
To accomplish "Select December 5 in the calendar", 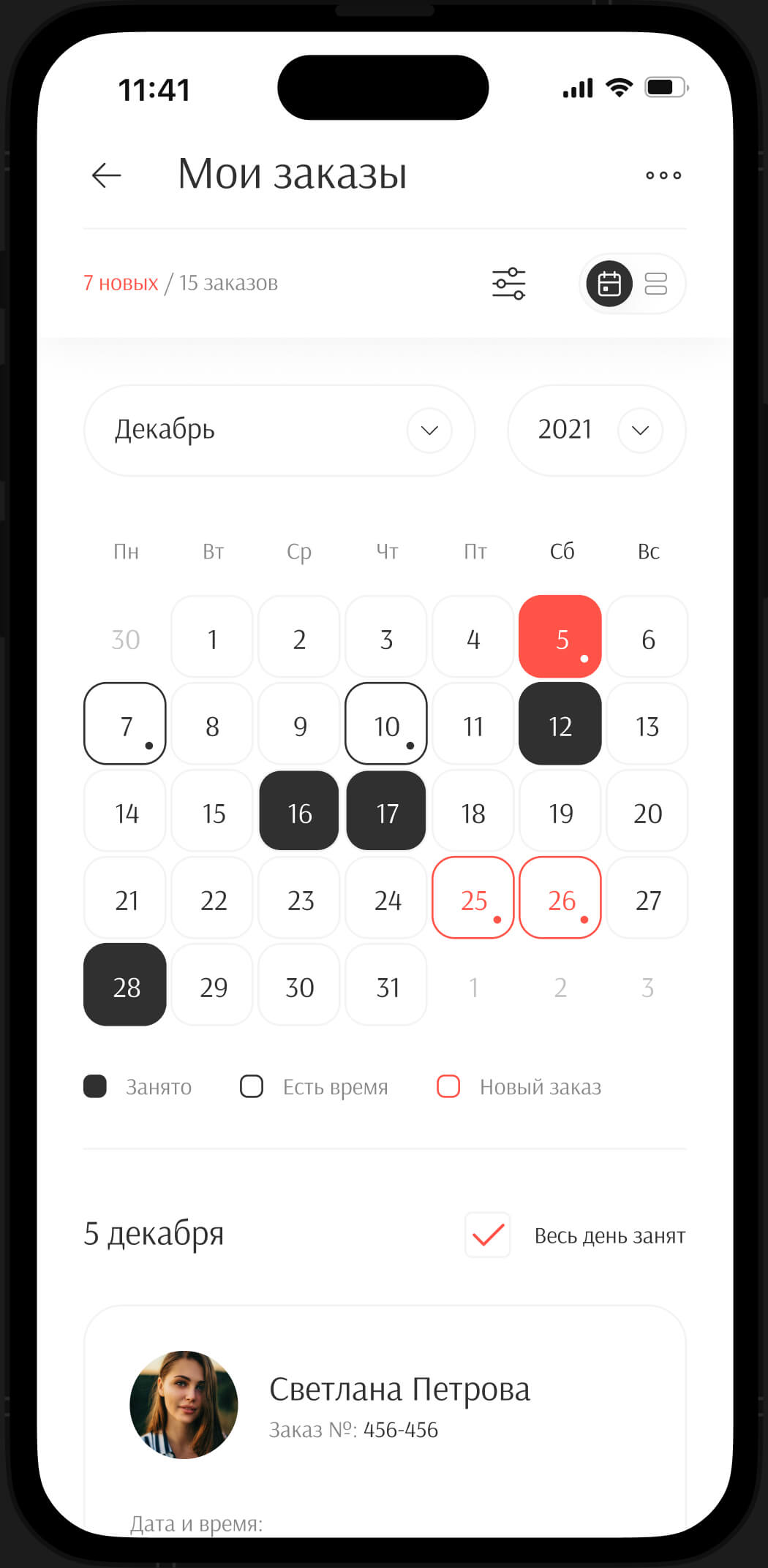I will coord(560,637).
